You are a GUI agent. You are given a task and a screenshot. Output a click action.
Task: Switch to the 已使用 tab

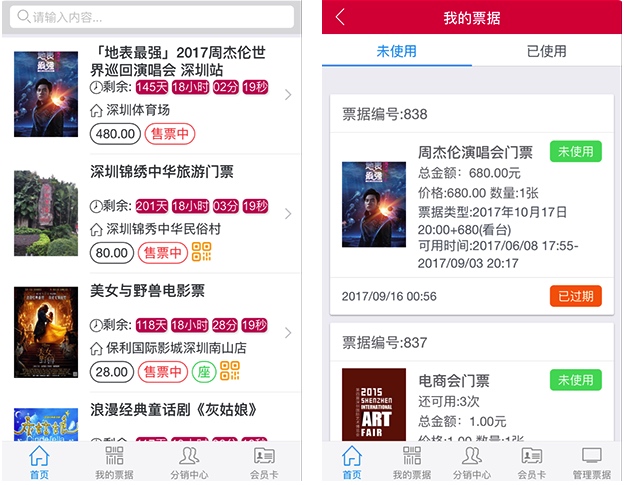coord(546,51)
